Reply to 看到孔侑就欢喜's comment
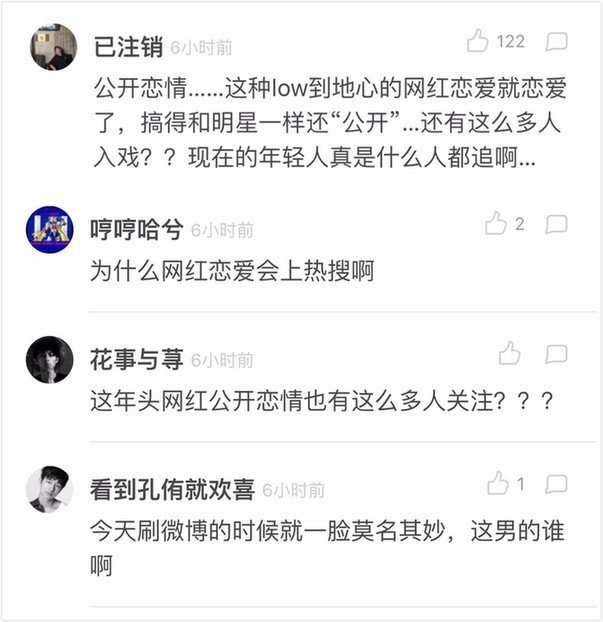Screen dimensions: 603x622 click(x=557, y=484)
